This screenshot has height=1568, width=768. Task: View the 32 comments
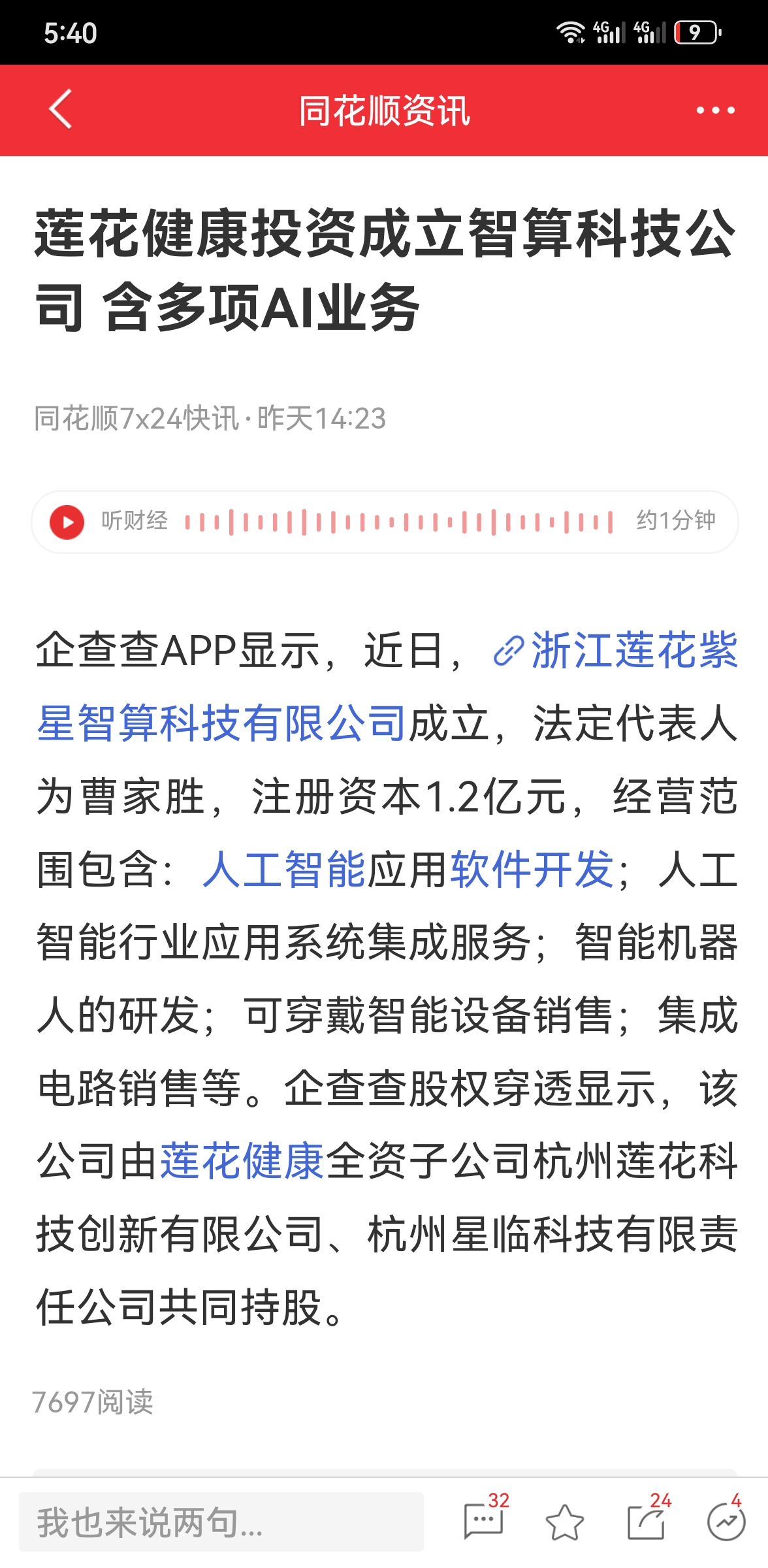(484, 1522)
